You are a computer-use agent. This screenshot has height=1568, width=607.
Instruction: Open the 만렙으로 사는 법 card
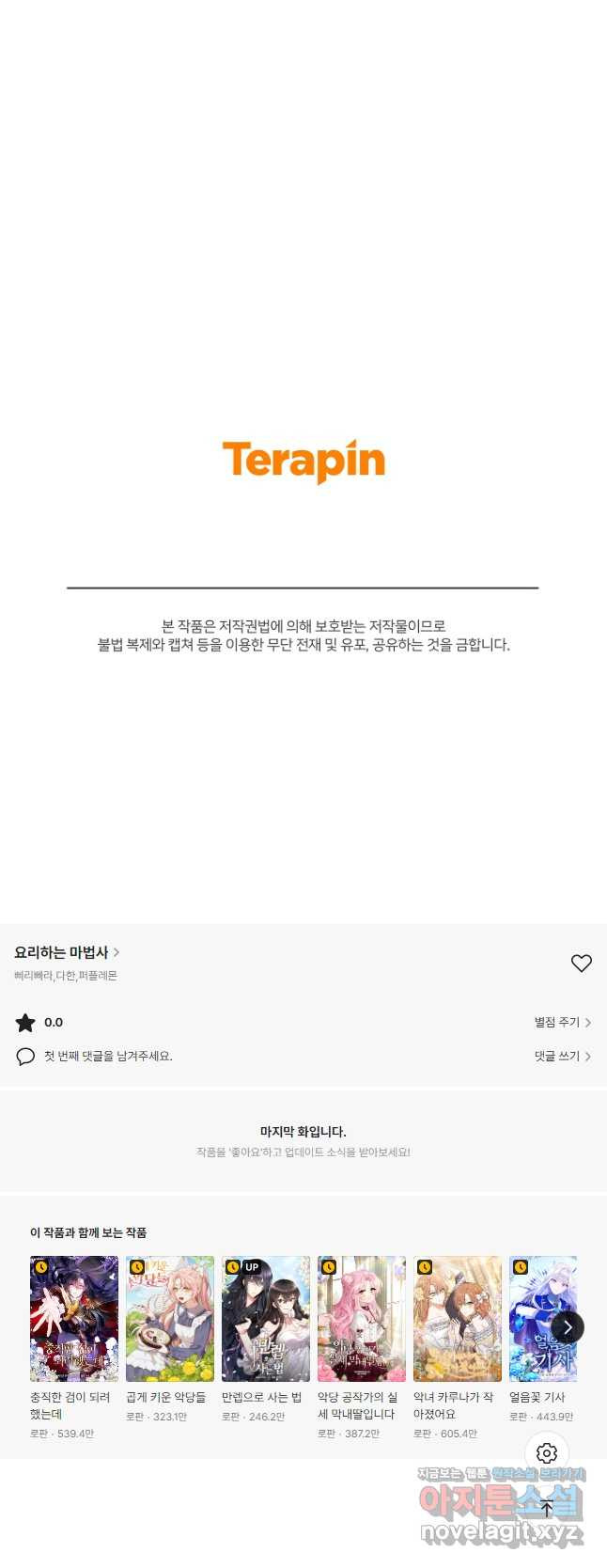coord(266,1319)
